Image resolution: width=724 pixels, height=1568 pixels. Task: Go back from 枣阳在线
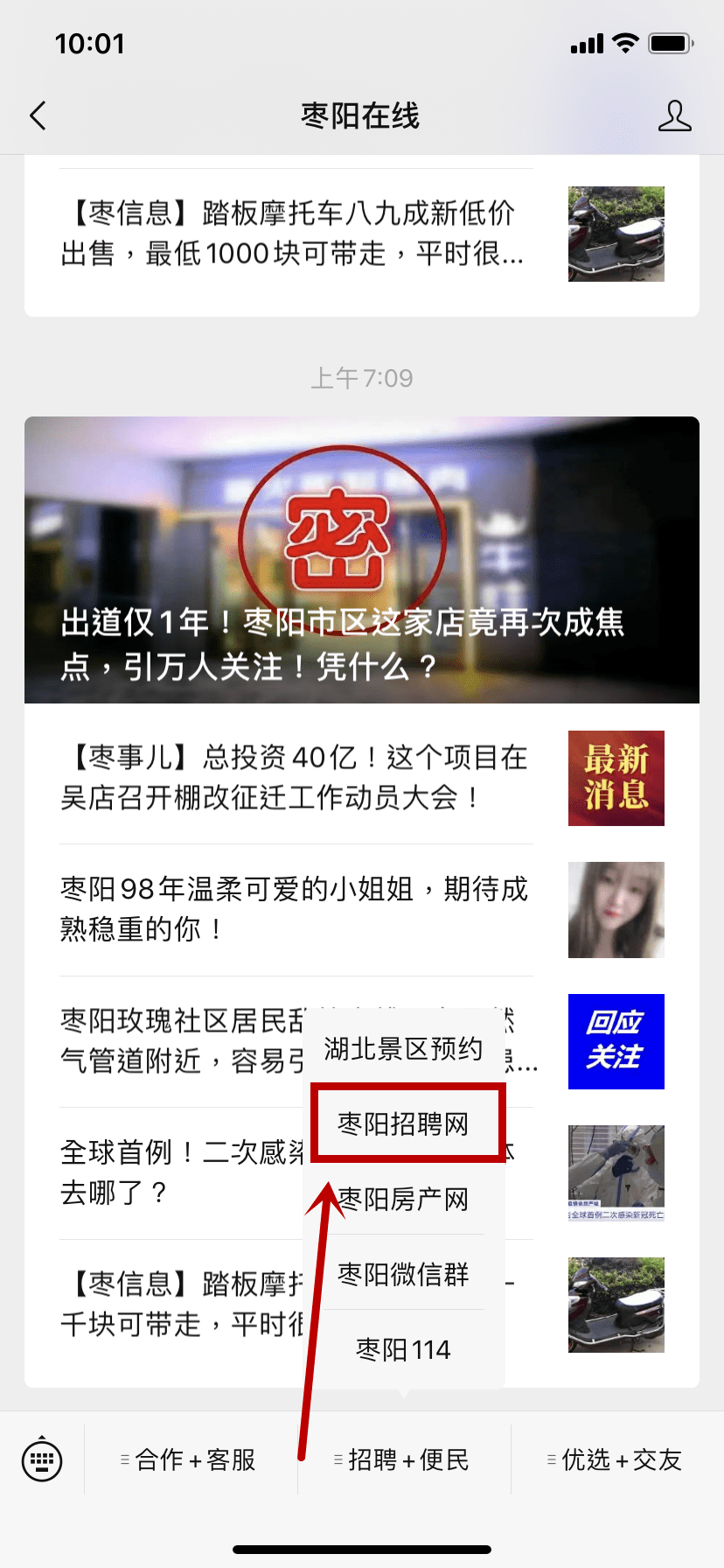[x=38, y=115]
